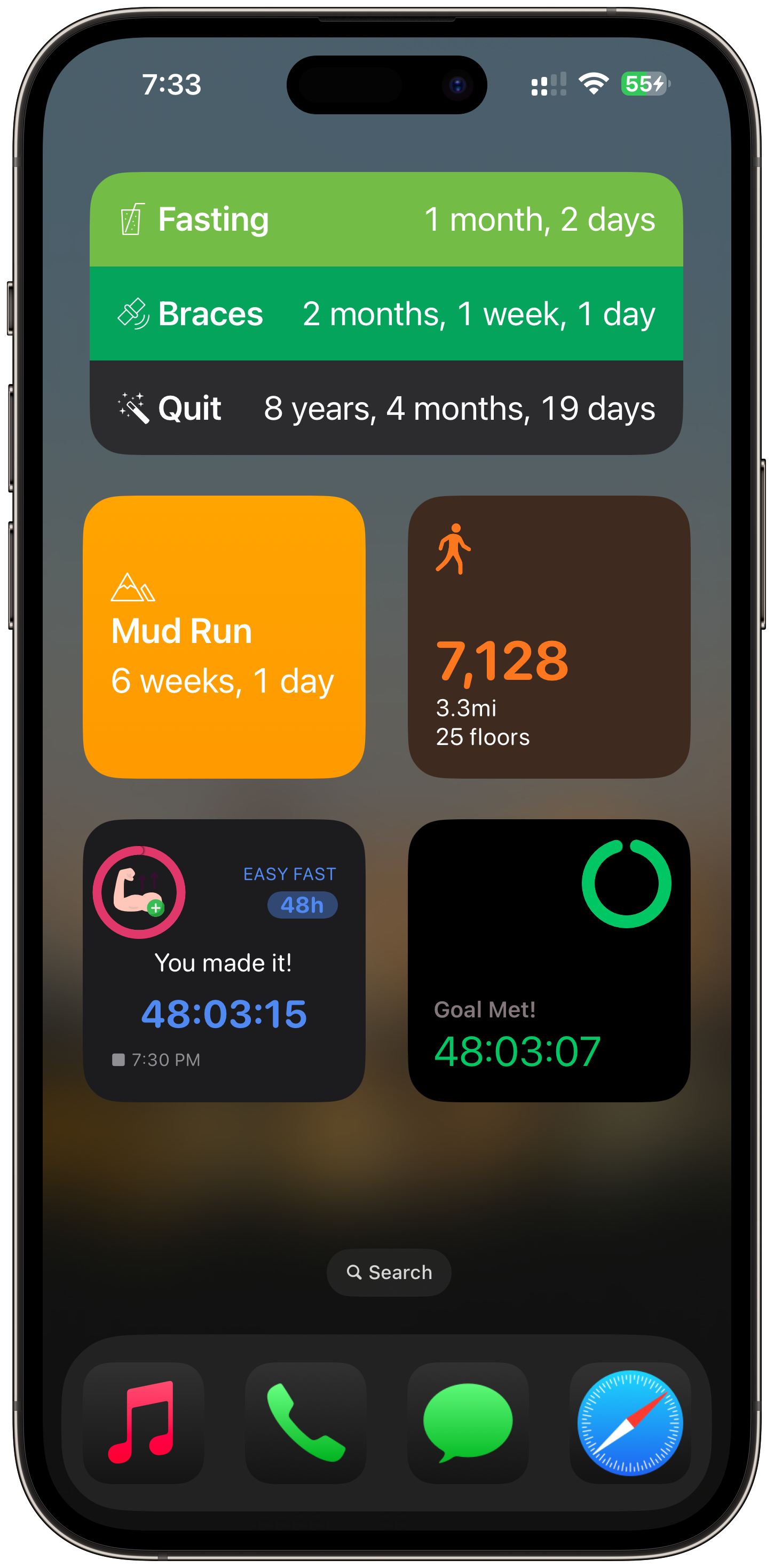This screenshot has width=774, height=1568.
Task: Launch Safari browser
Action: tap(630, 1423)
